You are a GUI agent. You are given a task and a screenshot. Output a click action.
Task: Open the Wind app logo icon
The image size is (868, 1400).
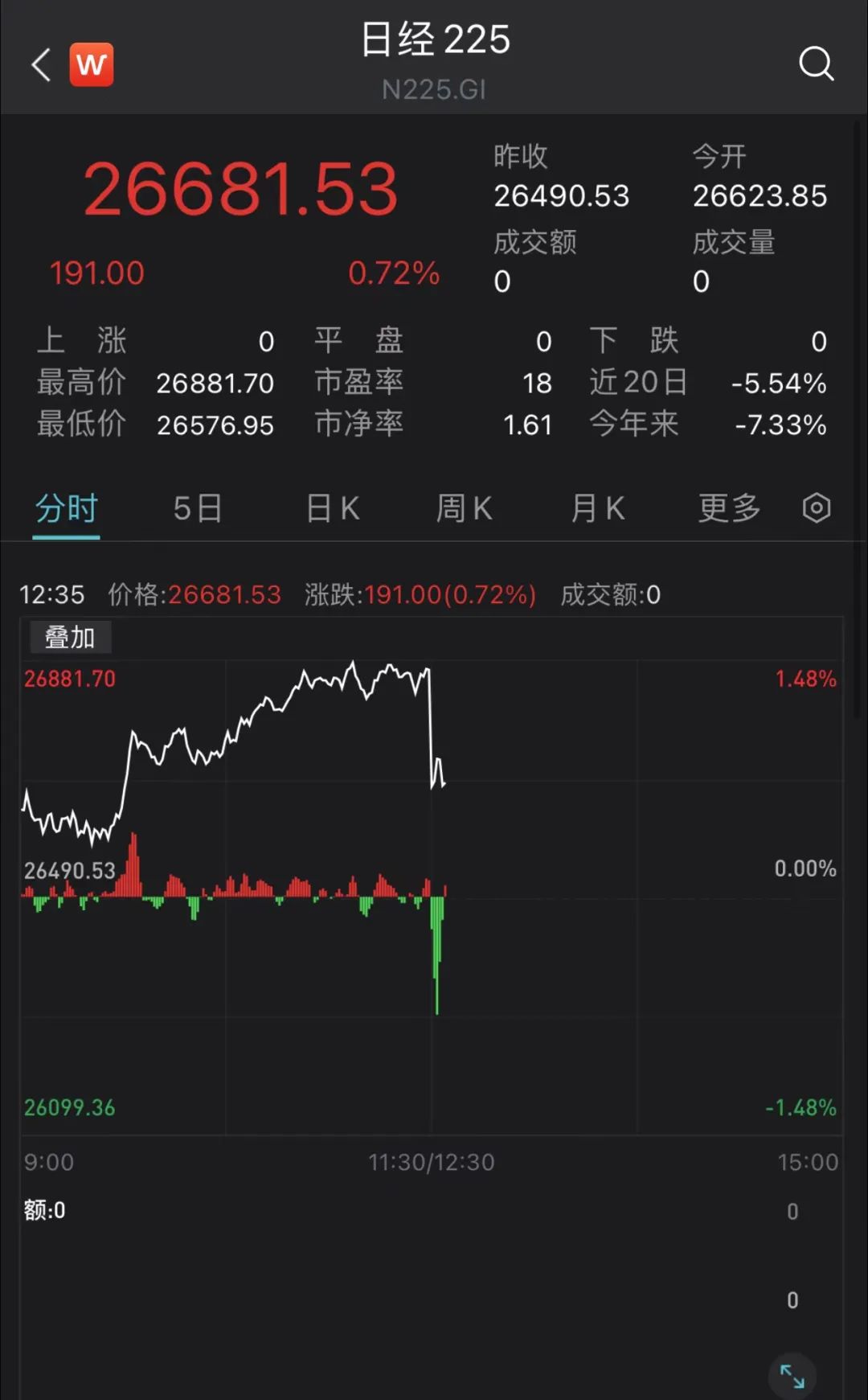92,64
